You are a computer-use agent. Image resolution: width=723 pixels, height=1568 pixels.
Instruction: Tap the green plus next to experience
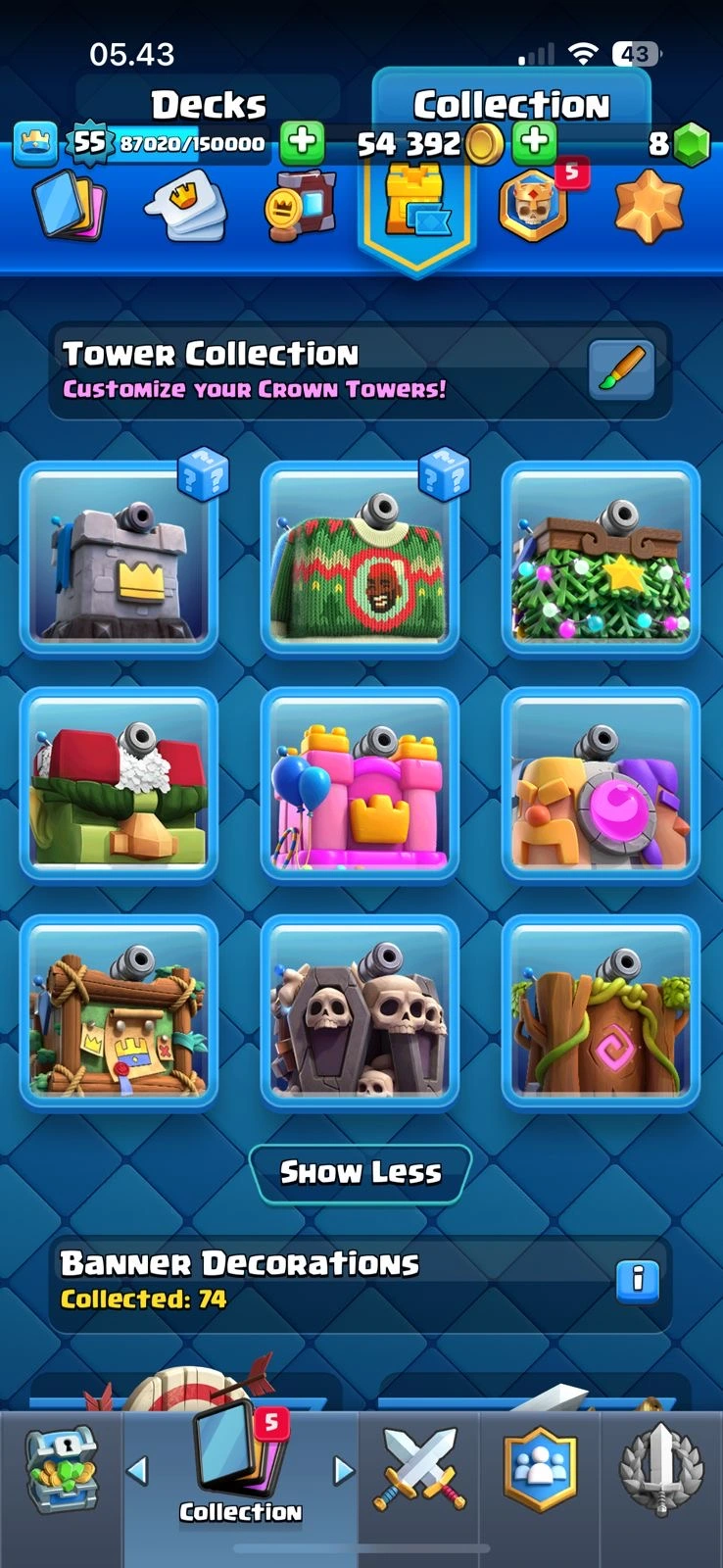(x=302, y=143)
